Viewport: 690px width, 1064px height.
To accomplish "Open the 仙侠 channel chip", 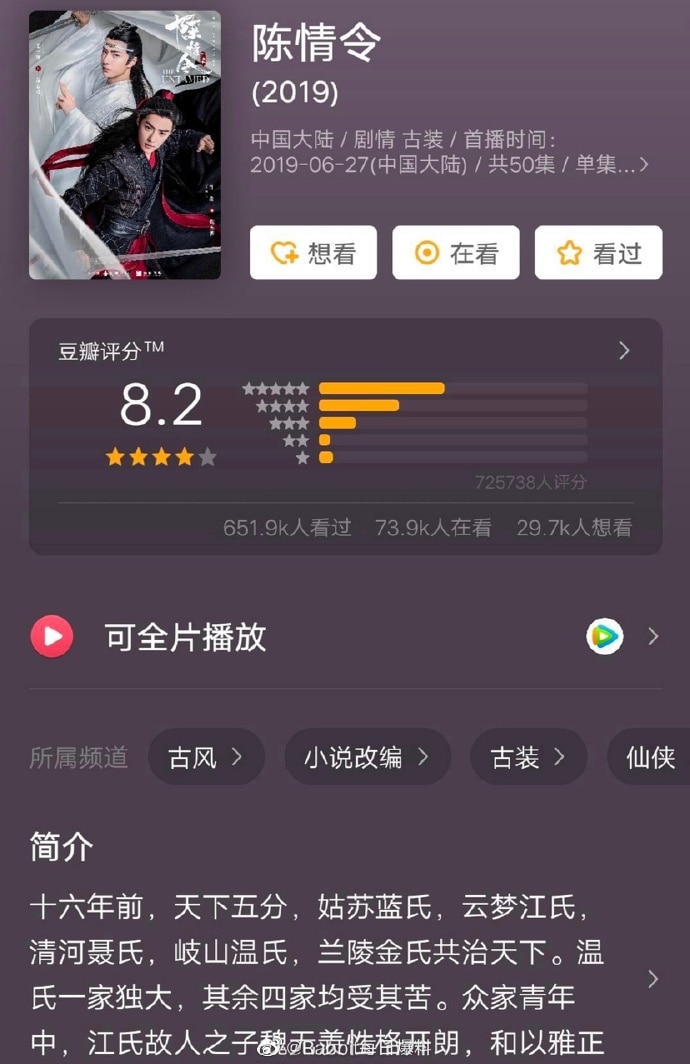I will point(650,757).
